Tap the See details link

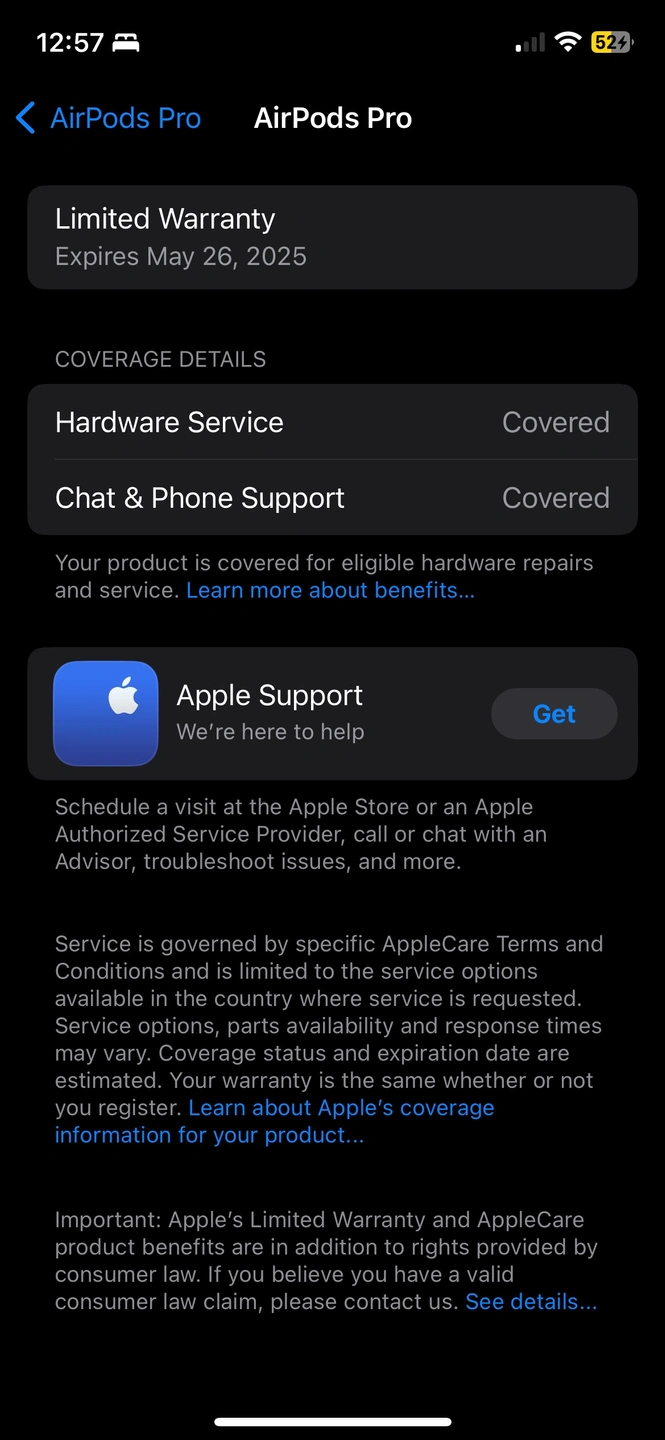click(x=531, y=1302)
